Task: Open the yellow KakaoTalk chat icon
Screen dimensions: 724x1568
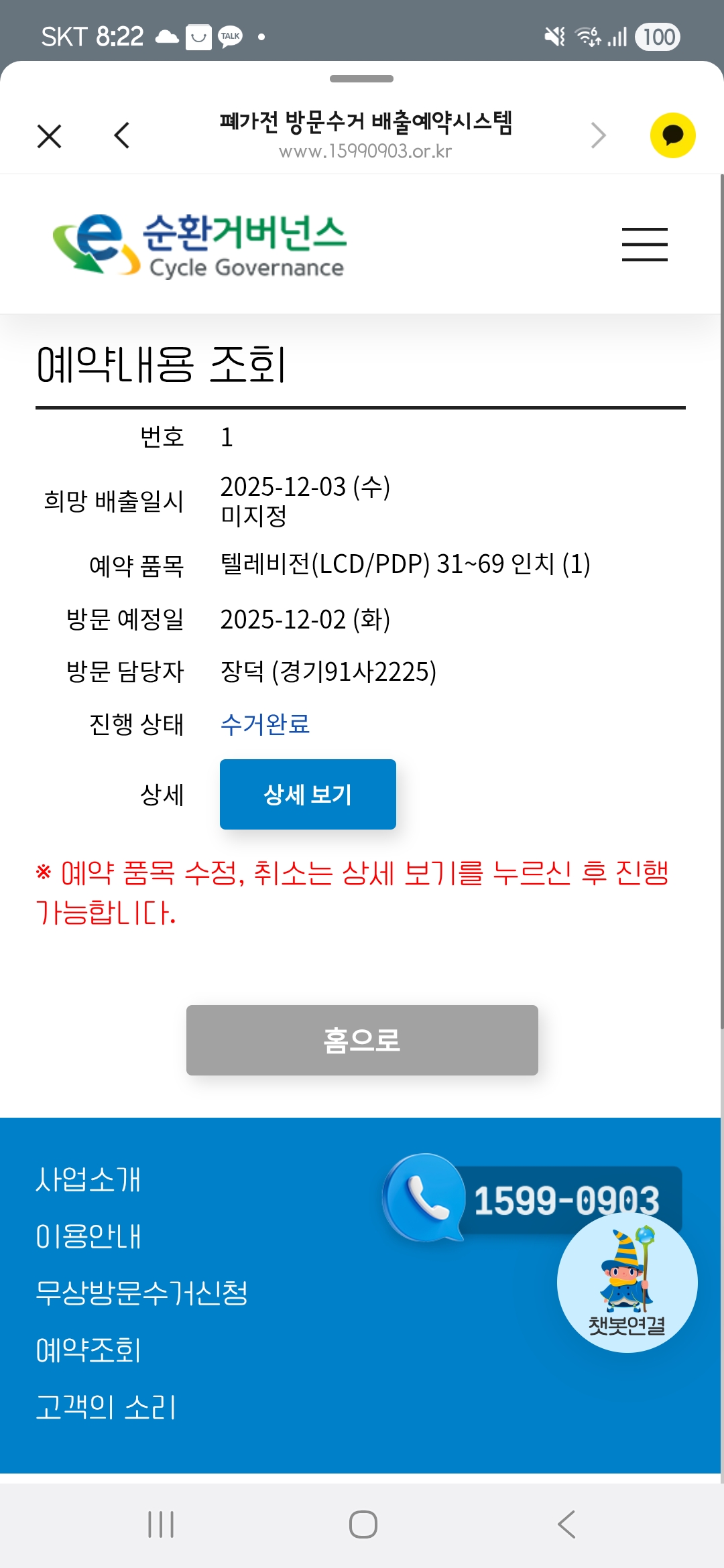Action: click(672, 136)
